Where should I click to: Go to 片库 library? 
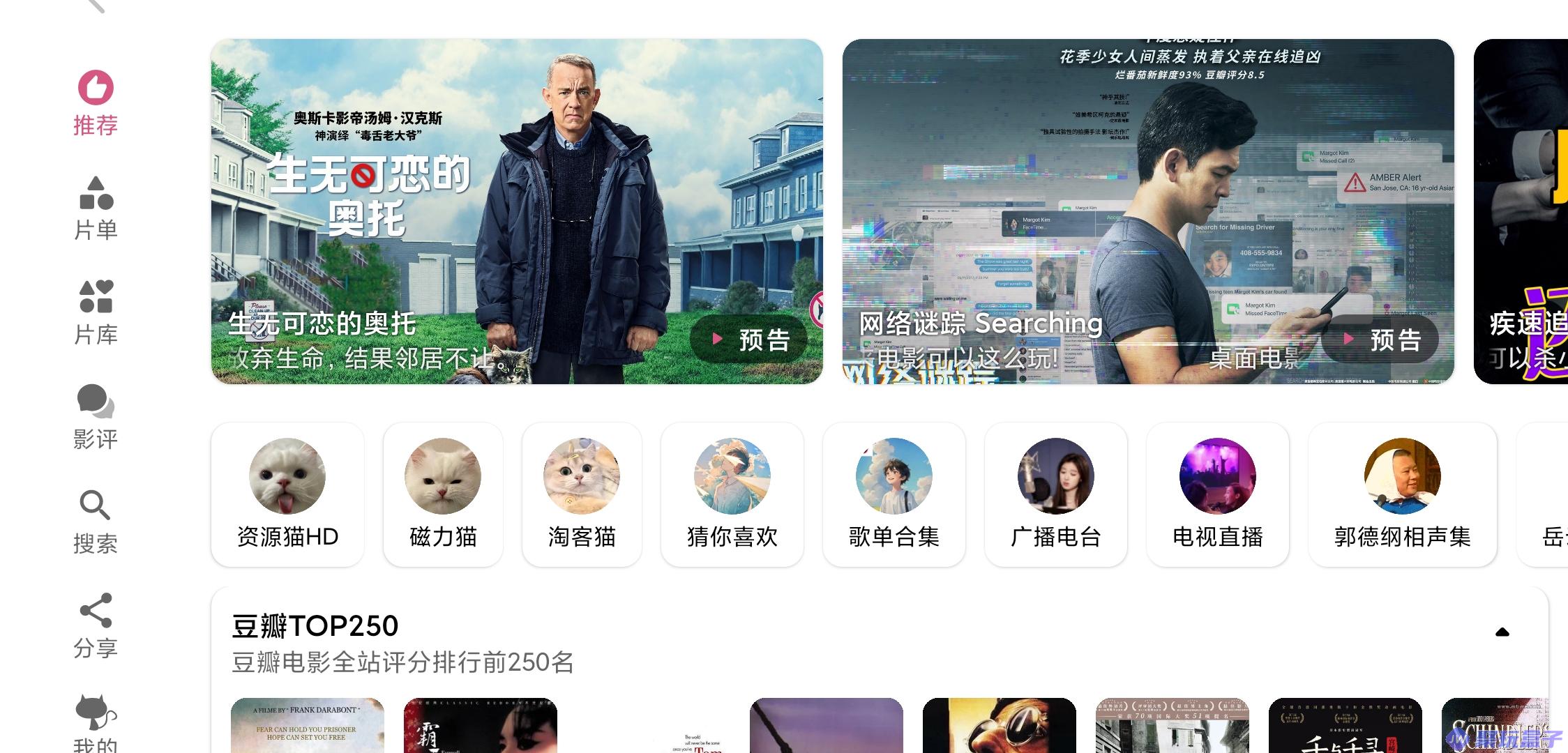pyautogui.click(x=96, y=312)
